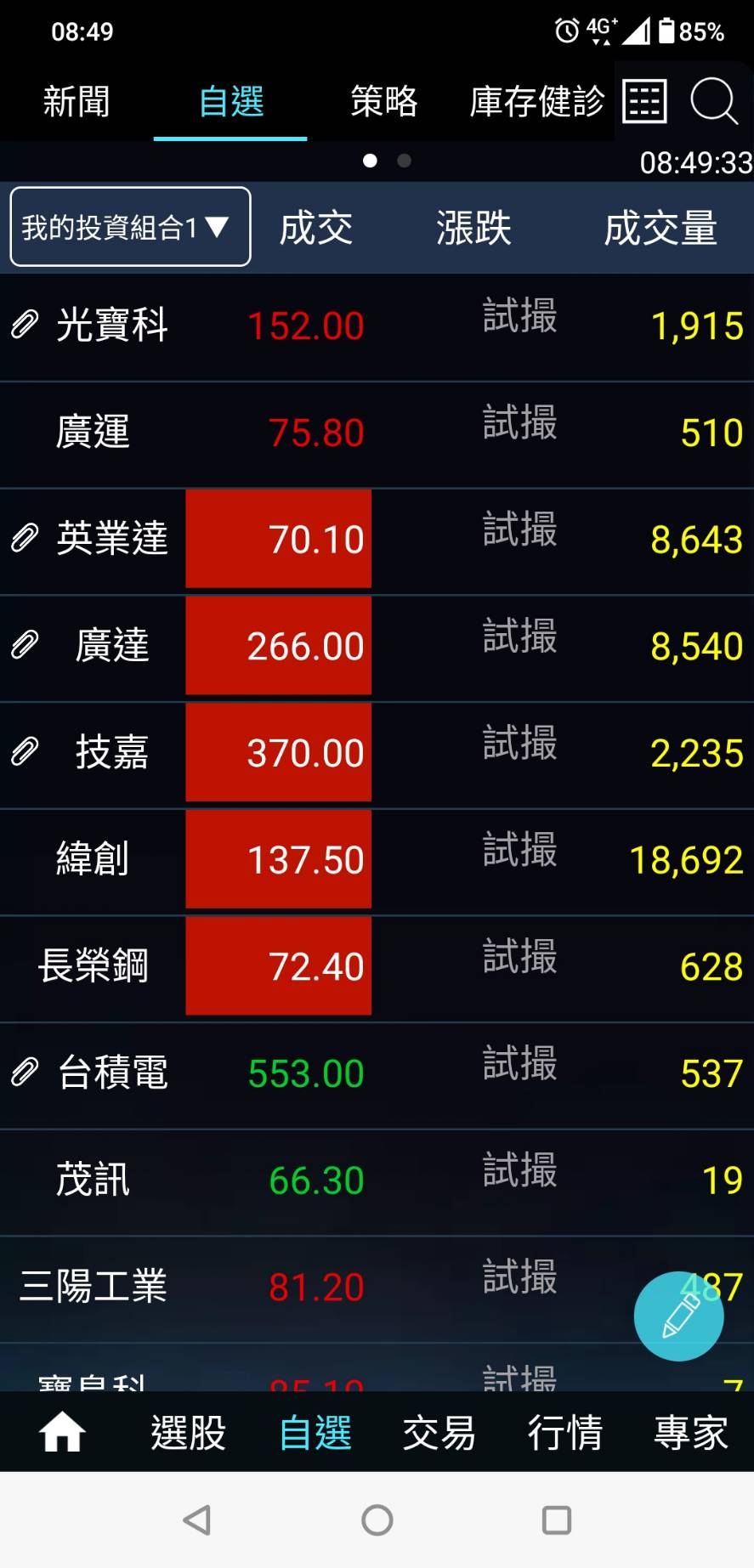The width and height of the screenshot is (754, 1568).
Task: Open the search magnifier icon
Action: coord(713,101)
